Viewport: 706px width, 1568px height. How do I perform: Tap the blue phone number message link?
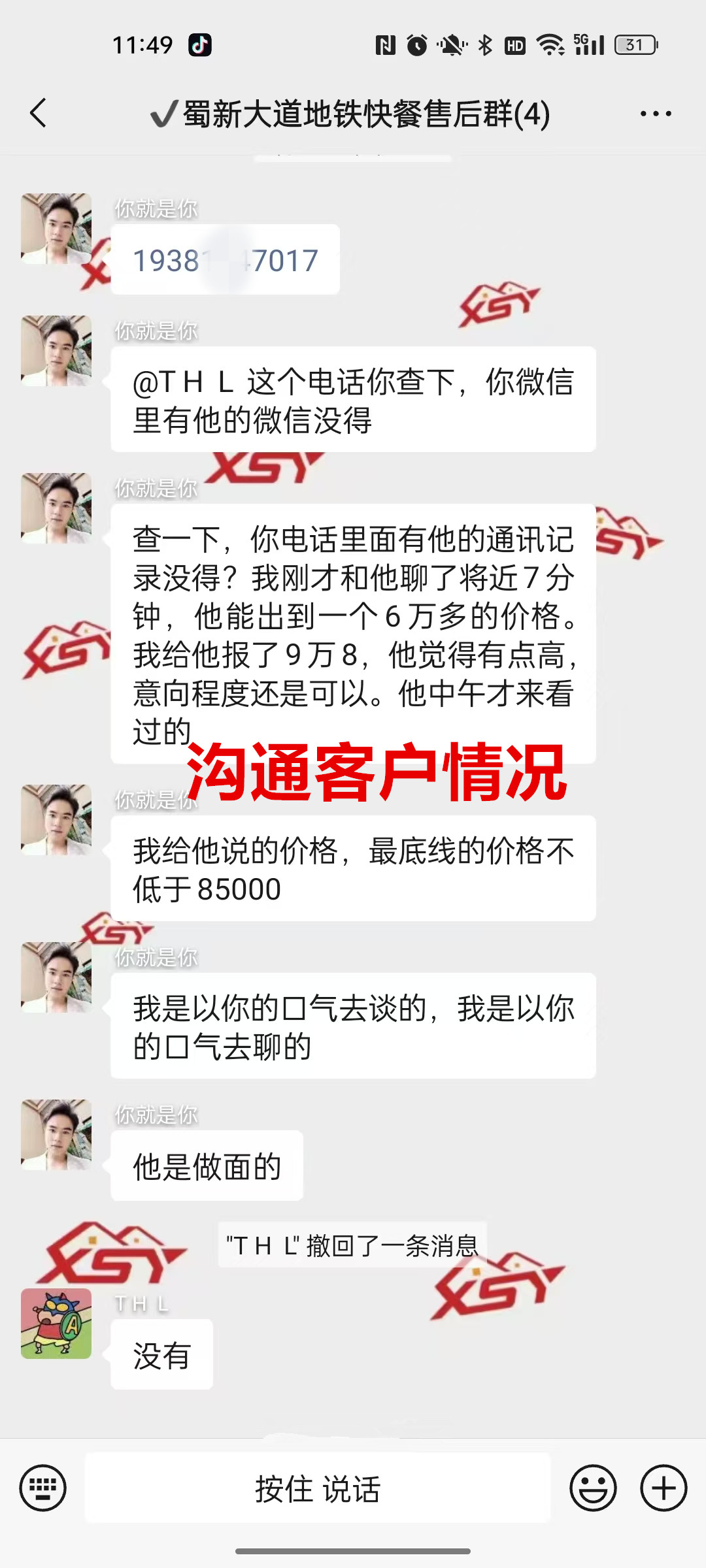point(225,261)
